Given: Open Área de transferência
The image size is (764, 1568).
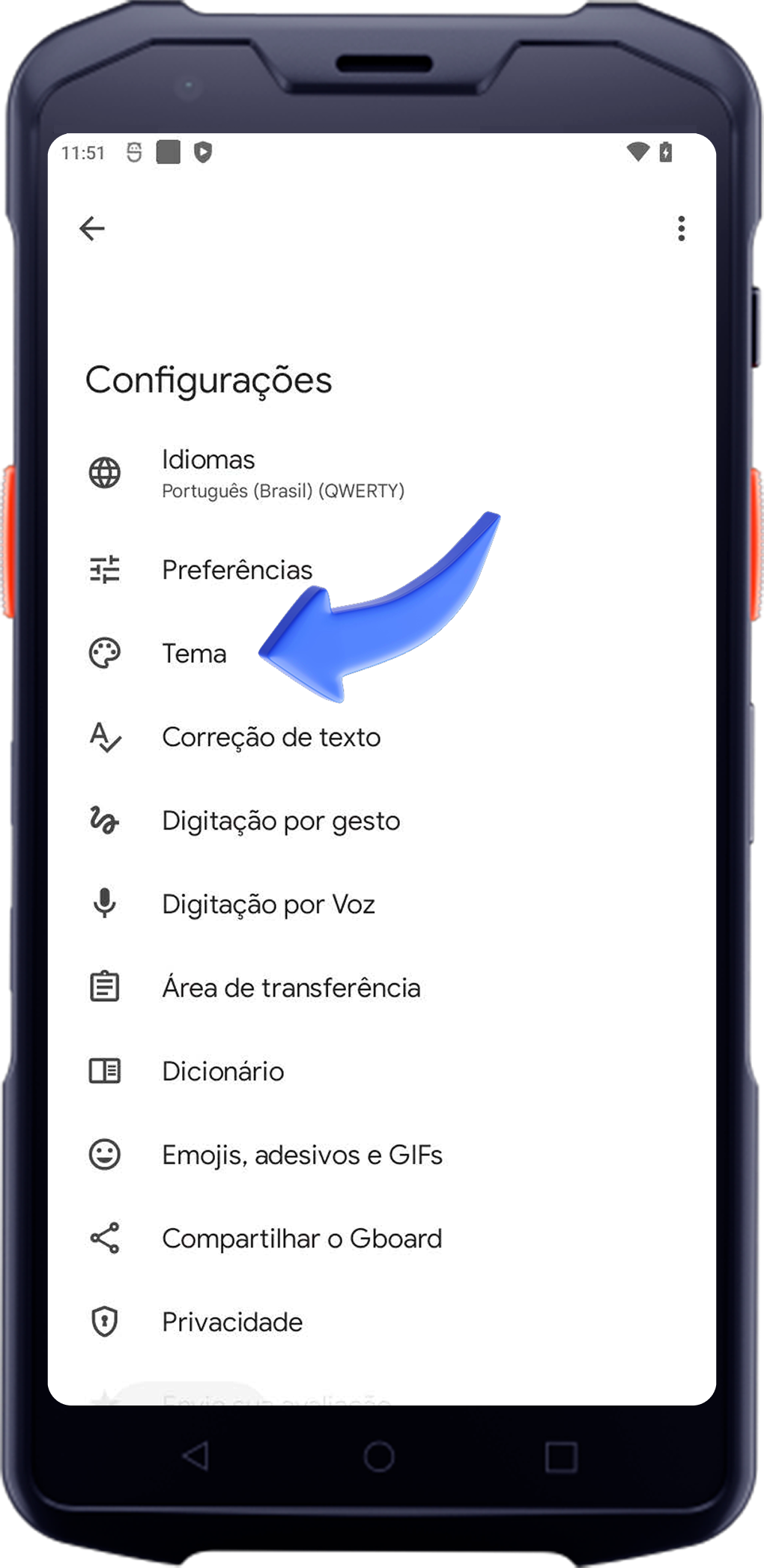Looking at the screenshot, I should pyautogui.click(x=291, y=988).
